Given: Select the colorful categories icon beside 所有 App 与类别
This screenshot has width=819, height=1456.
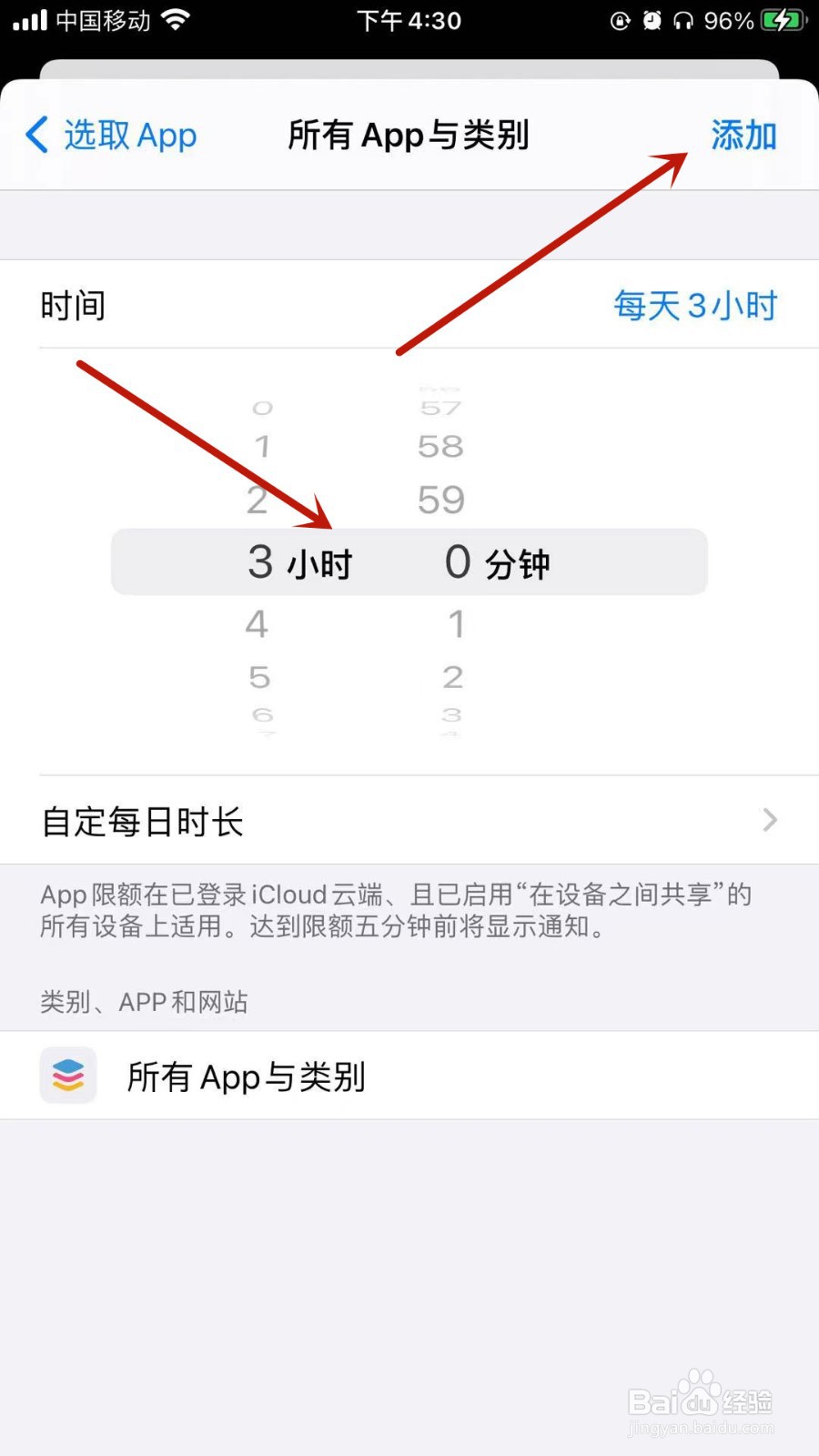Looking at the screenshot, I should 68,1075.
